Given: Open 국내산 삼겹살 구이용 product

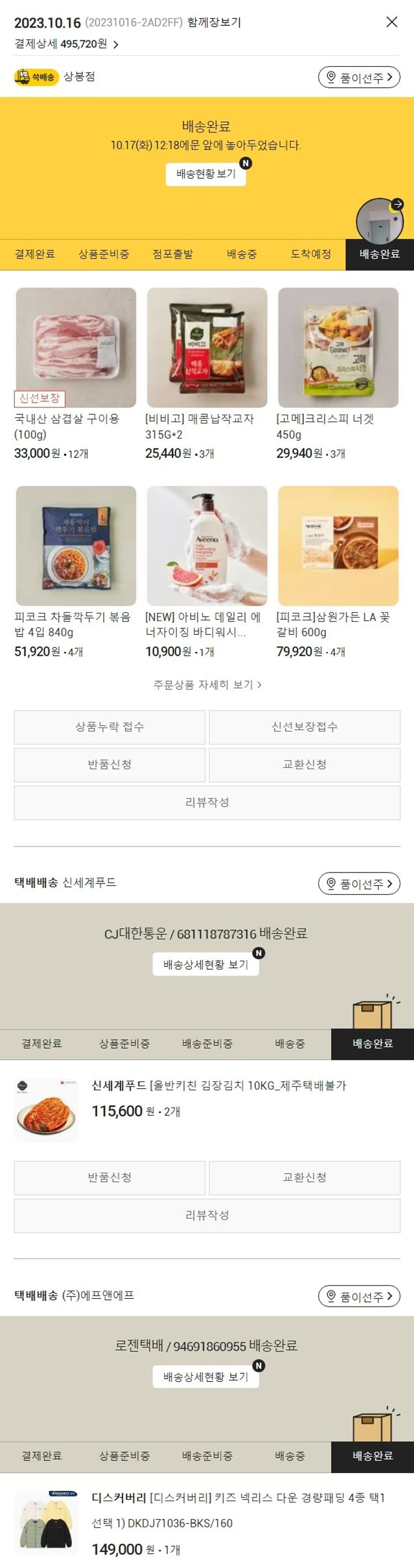Looking at the screenshot, I should click(76, 347).
